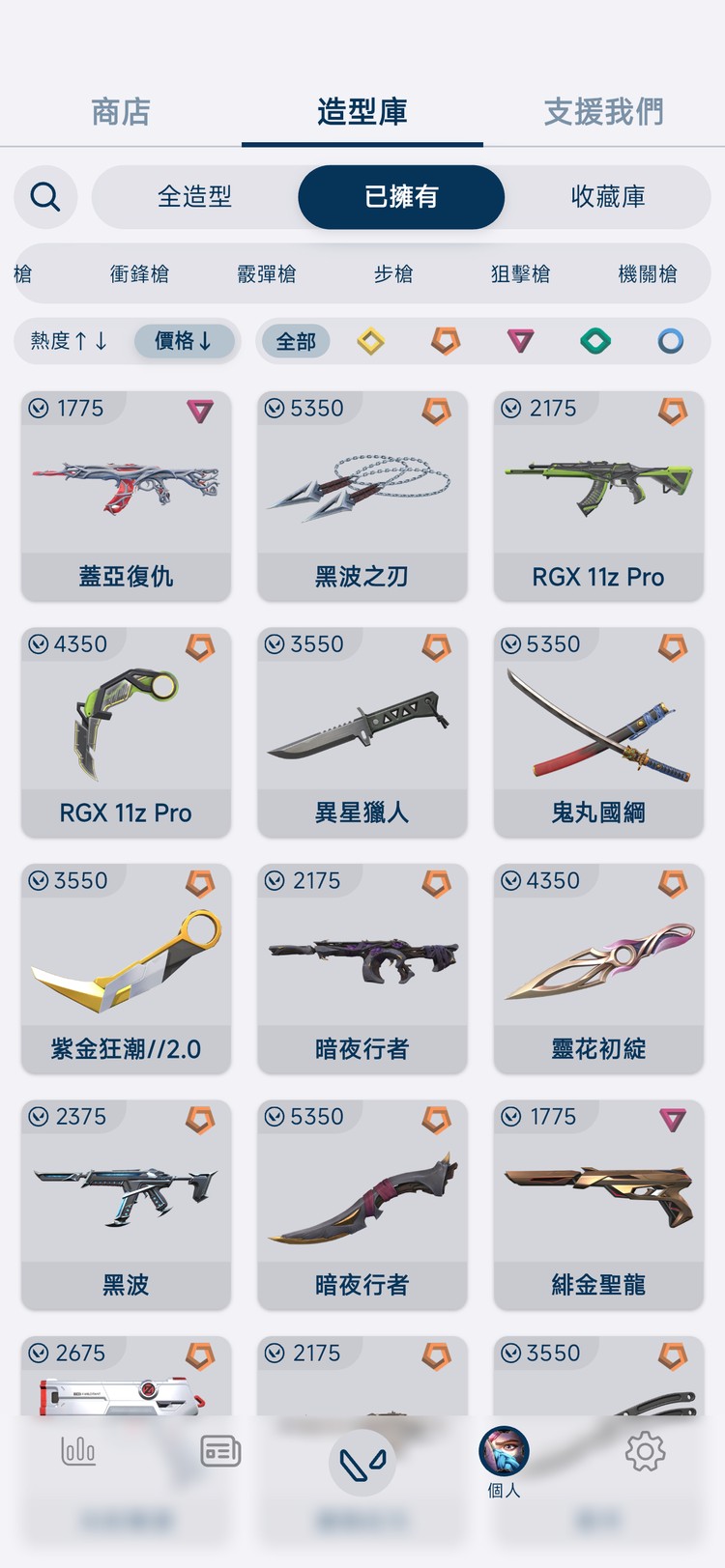Select the 收藏庫 filter
Viewport: 725px width, 1568px height.
coord(608,197)
